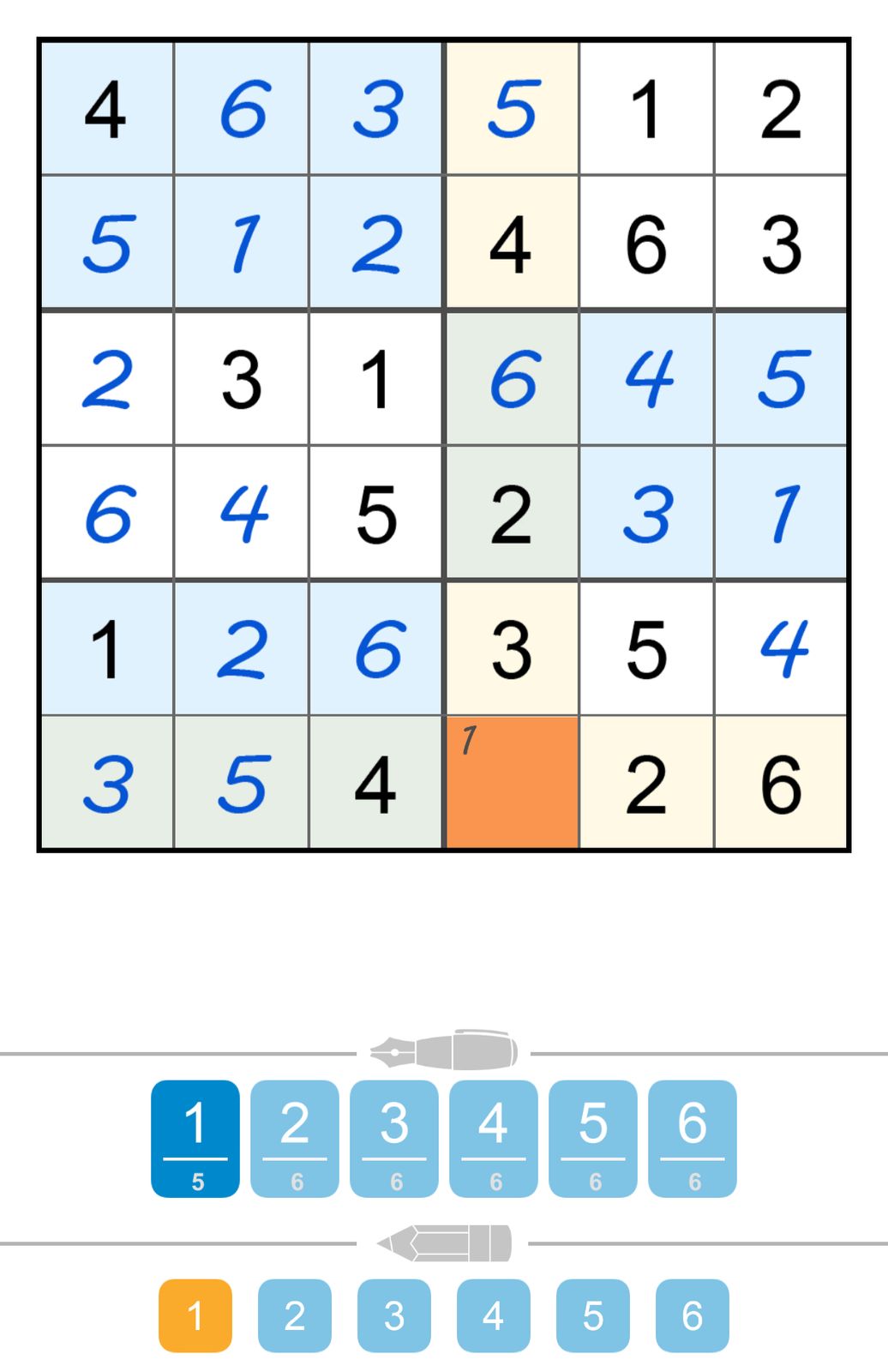888x1372 pixels.
Task: Click the cell with blue 6 in row three
Action: pyautogui.click(x=512, y=377)
